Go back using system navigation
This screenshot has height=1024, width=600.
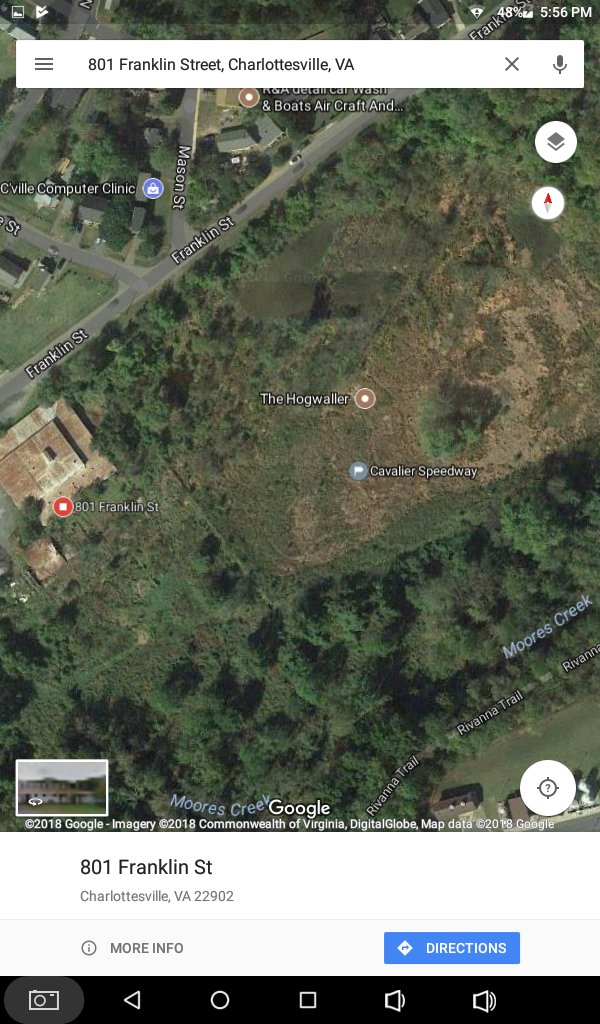pyautogui.click(x=132, y=1000)
